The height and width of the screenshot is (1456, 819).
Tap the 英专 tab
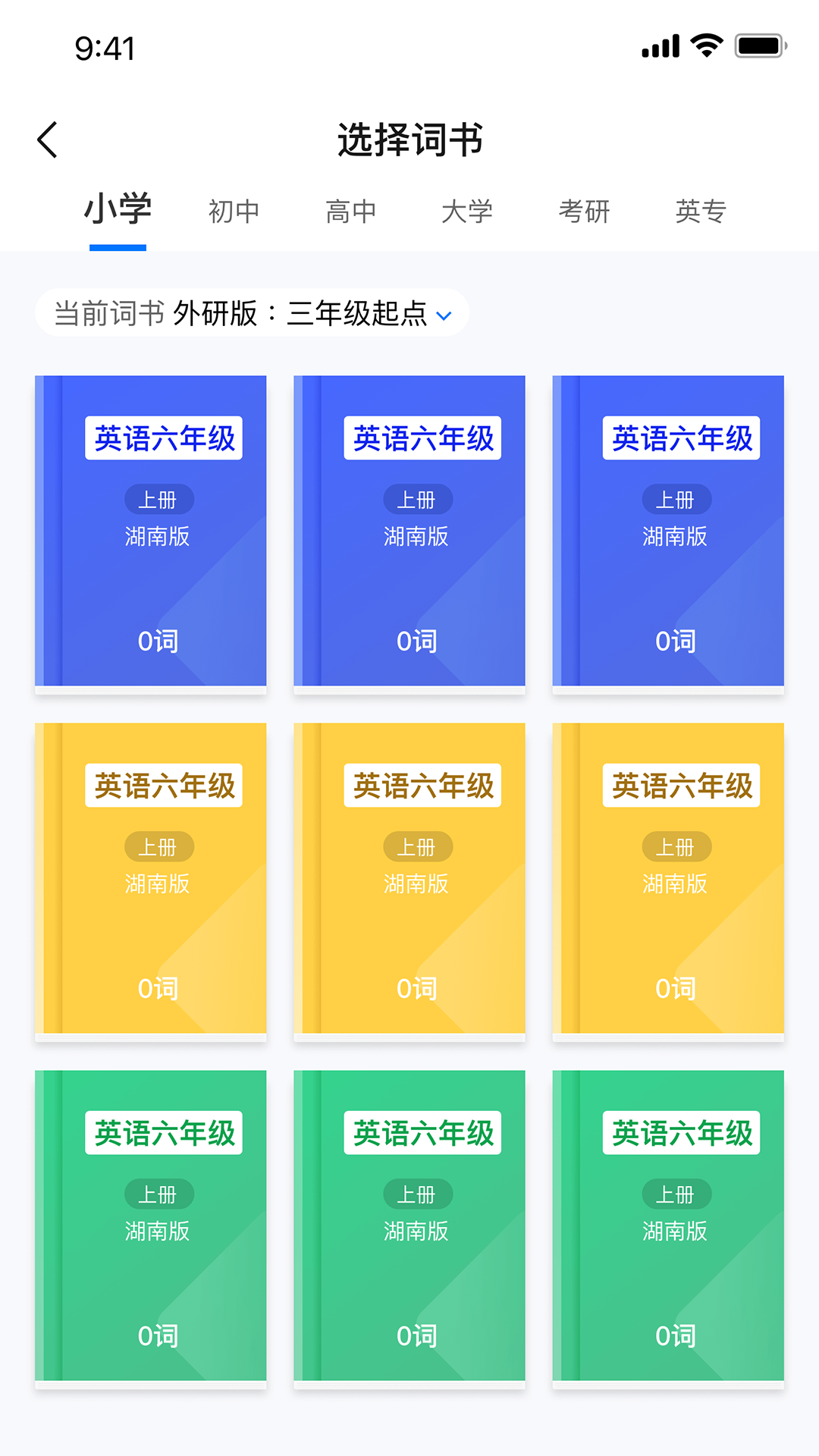click(701, 211)
